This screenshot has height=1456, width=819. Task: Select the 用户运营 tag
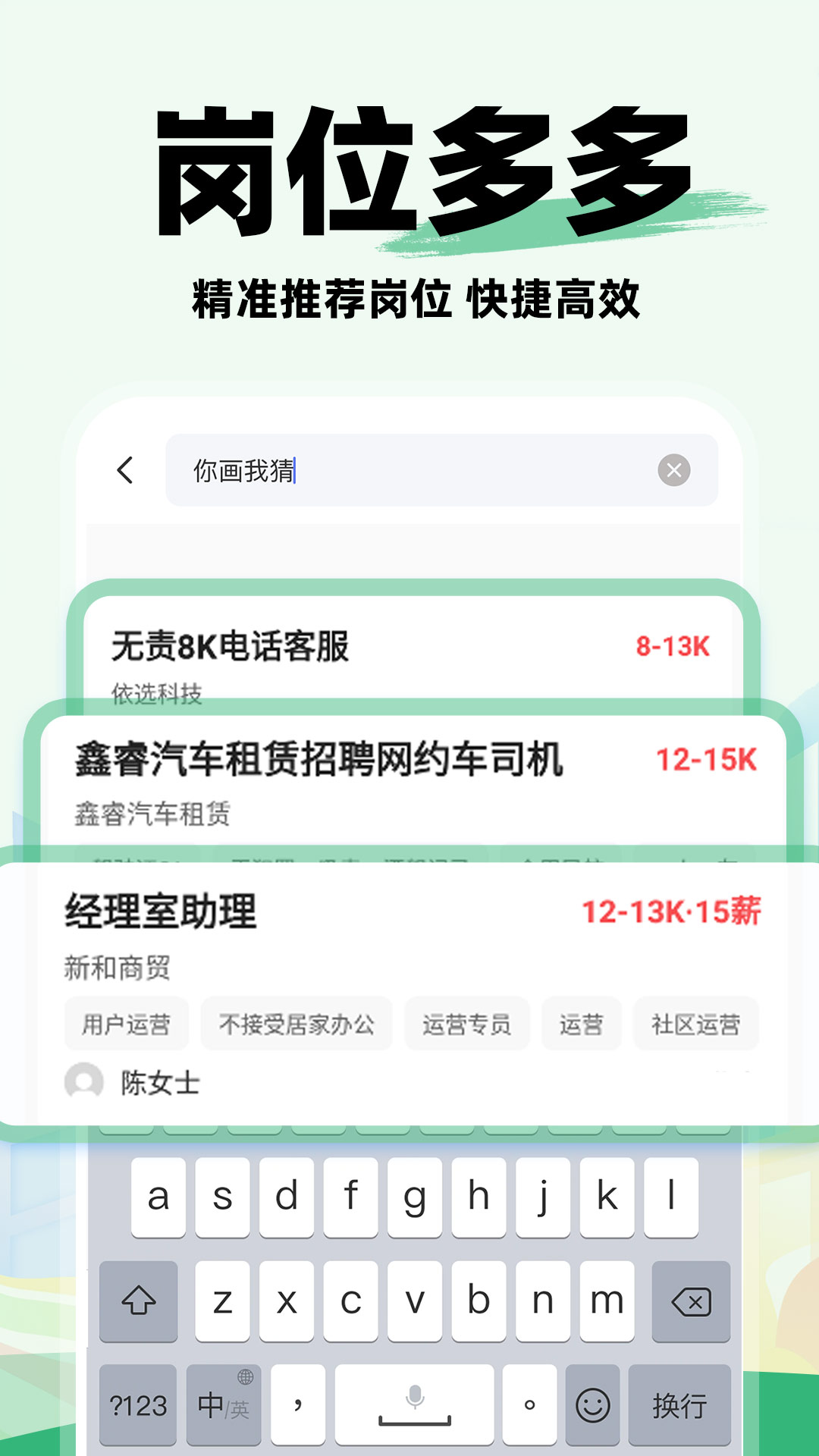pos(126,1023)
